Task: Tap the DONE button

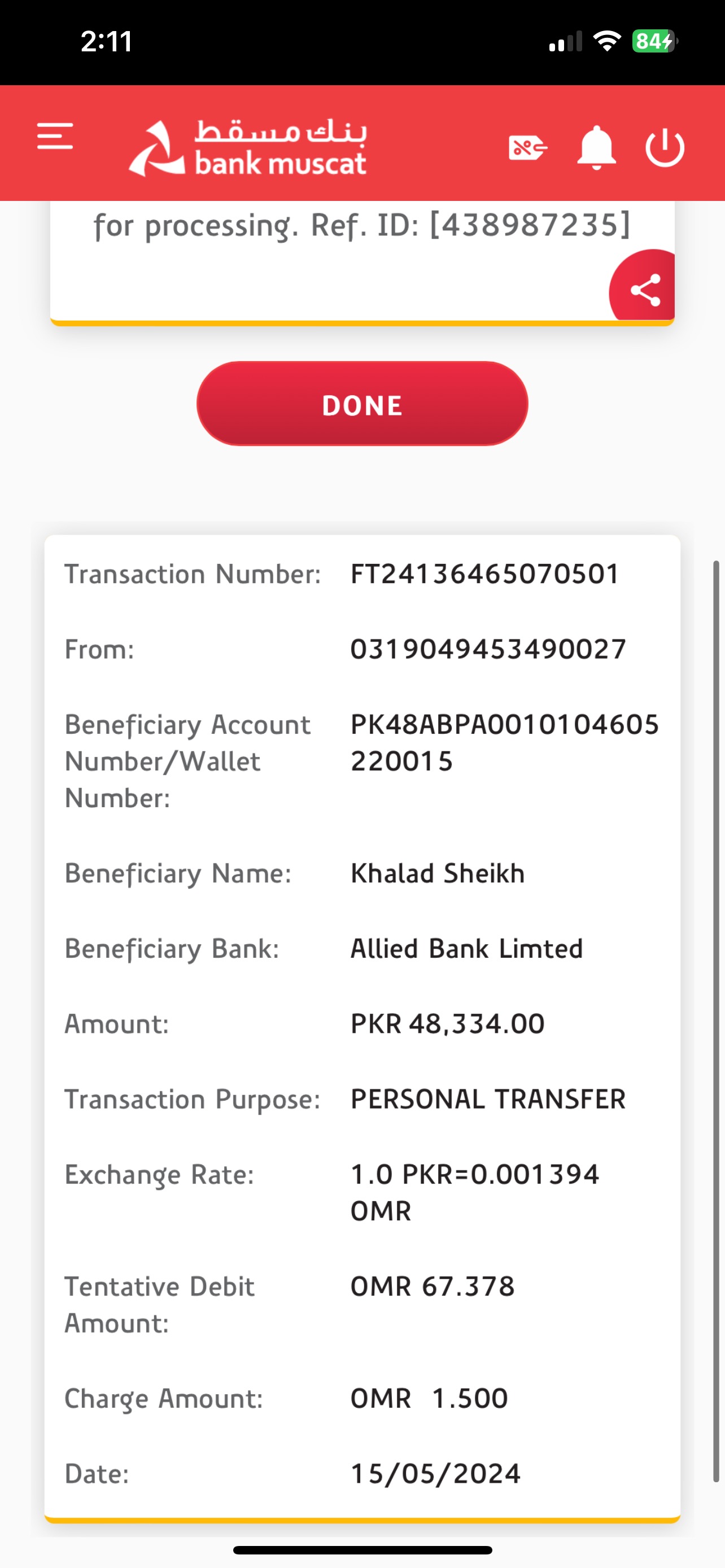Action: coord(362,404)
